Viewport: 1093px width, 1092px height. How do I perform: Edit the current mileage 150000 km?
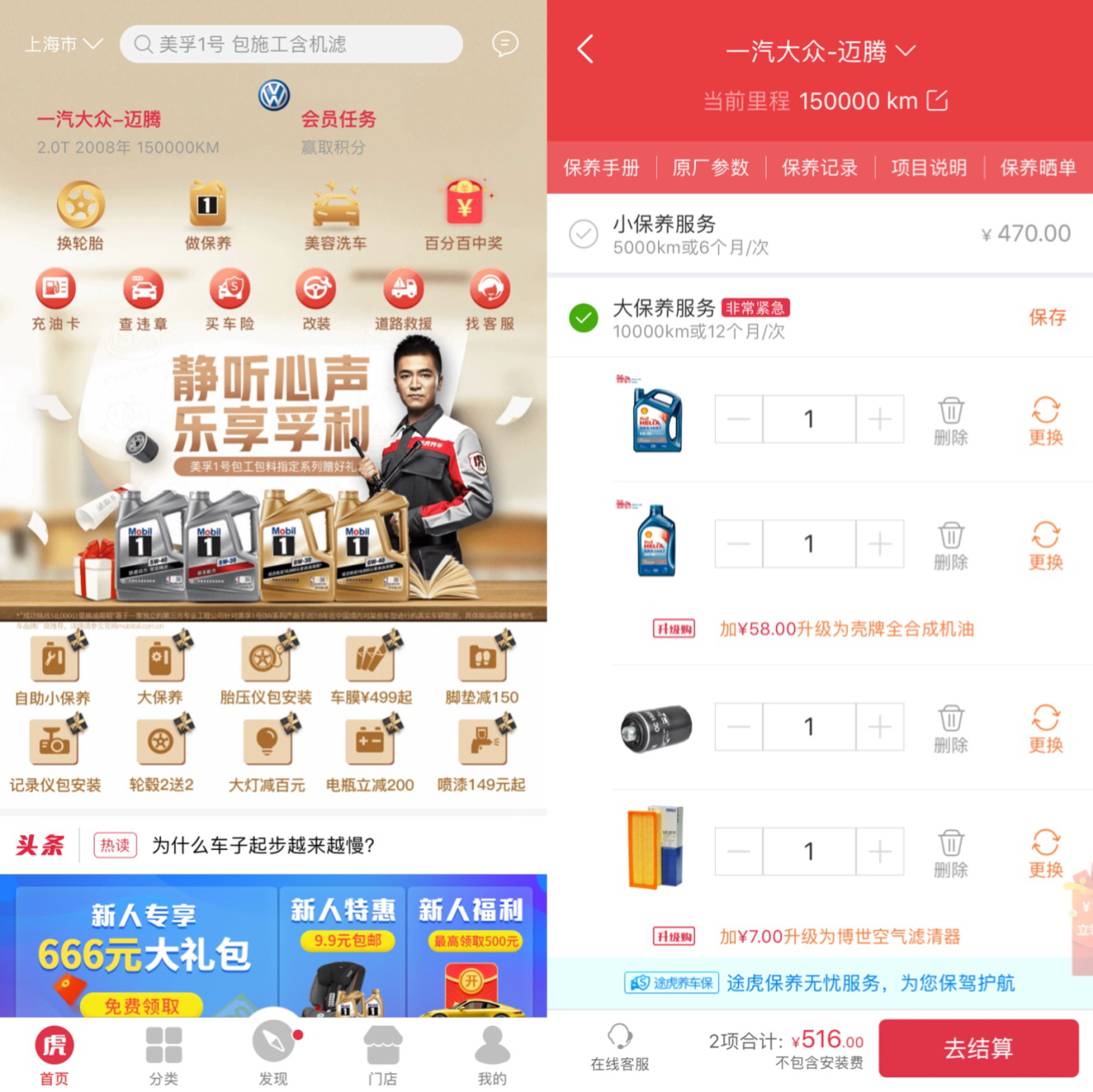[937, 101]
